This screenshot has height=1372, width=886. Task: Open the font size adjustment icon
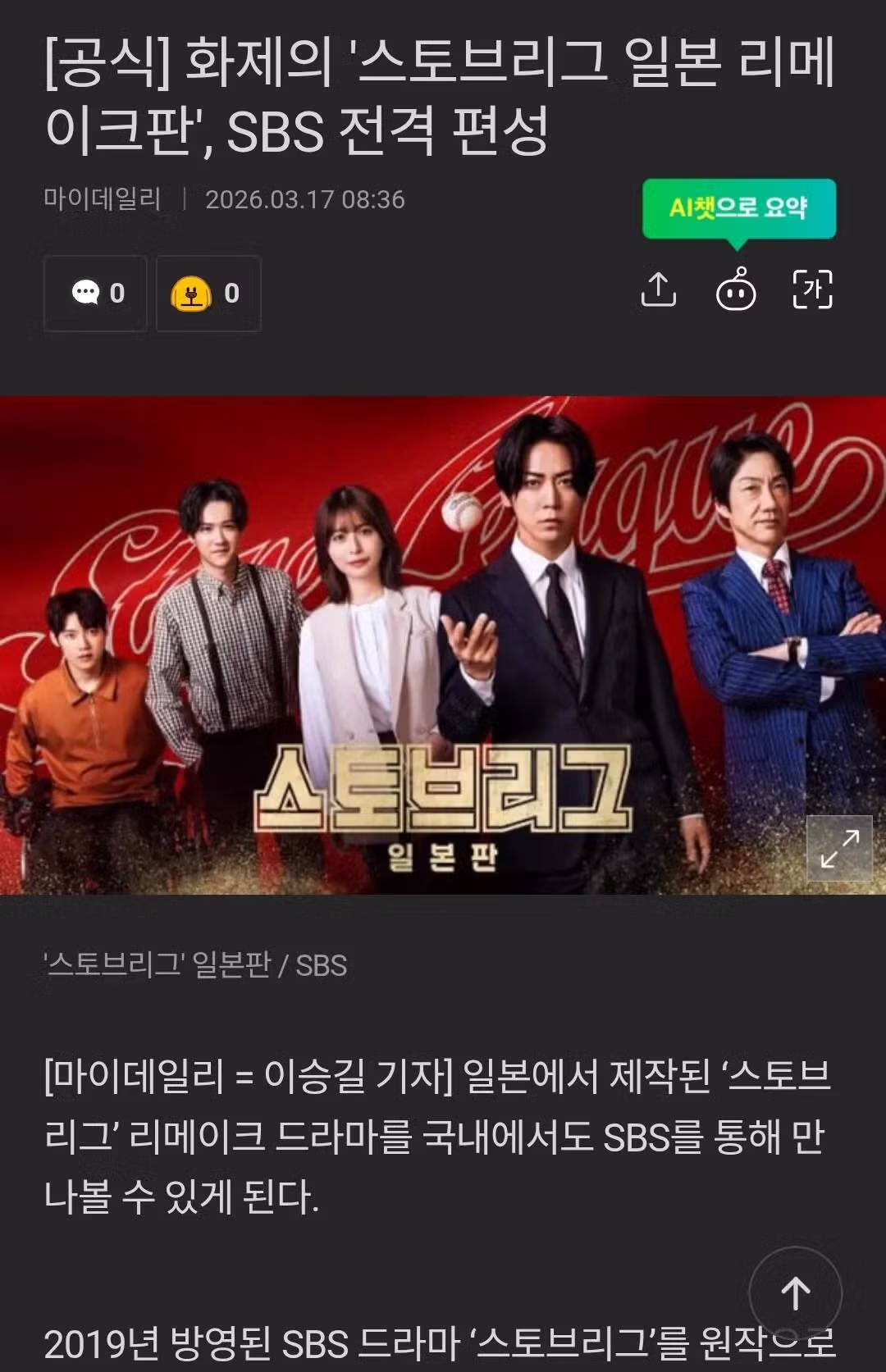(812, 289)
